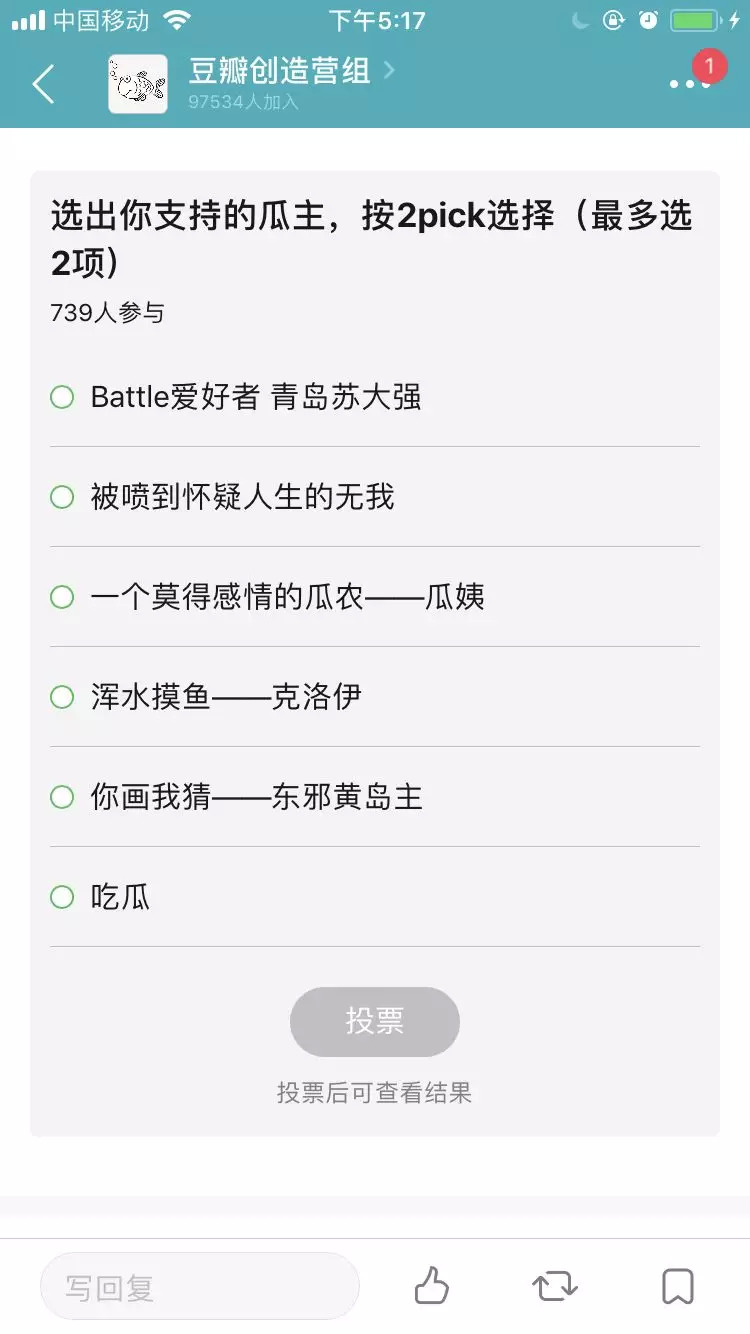Repost this post with the arrows icon
The width and height of the screenshot is (750, 1334).
coord(555,1286)
